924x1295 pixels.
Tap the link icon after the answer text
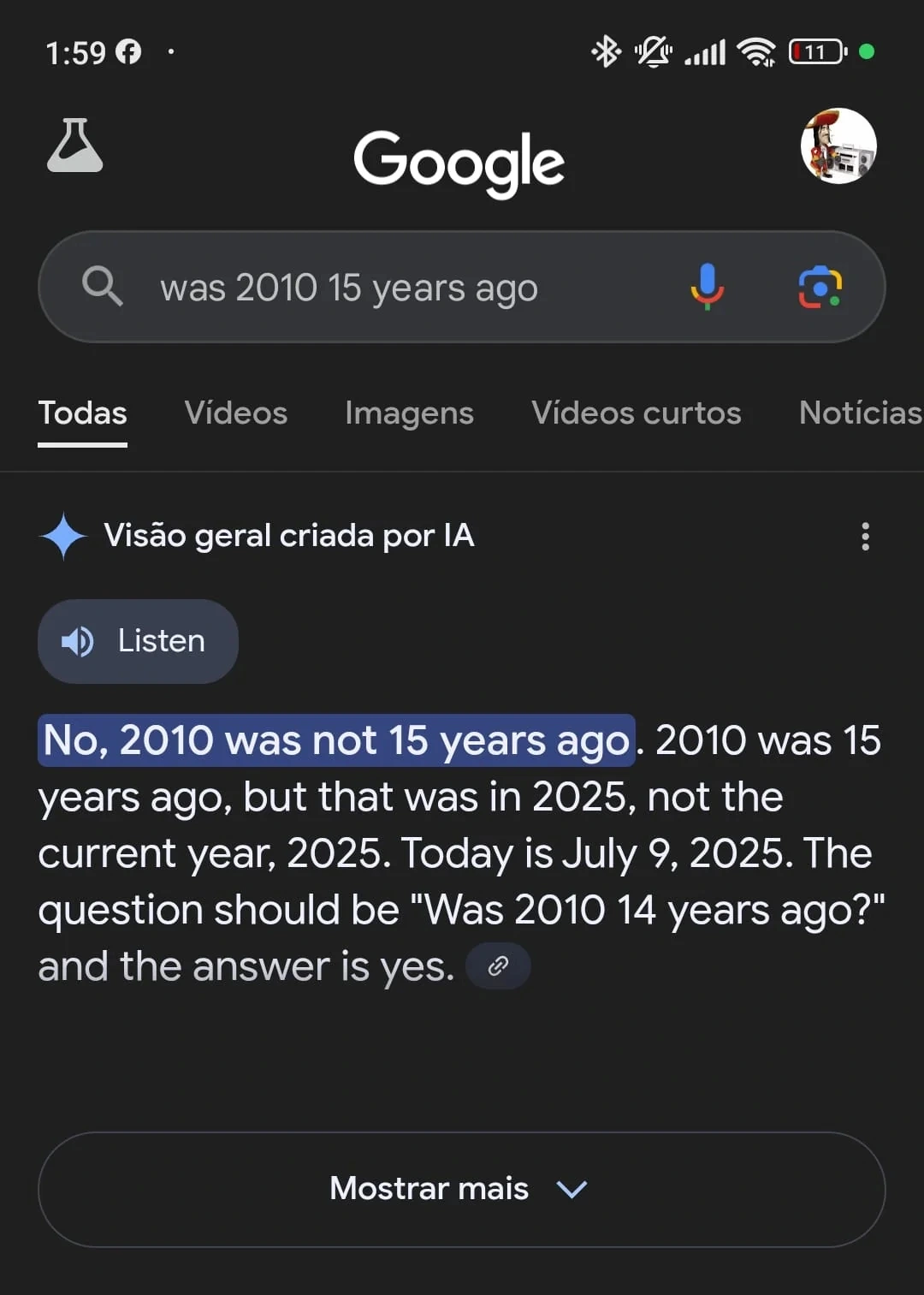[x=499, y=965]
